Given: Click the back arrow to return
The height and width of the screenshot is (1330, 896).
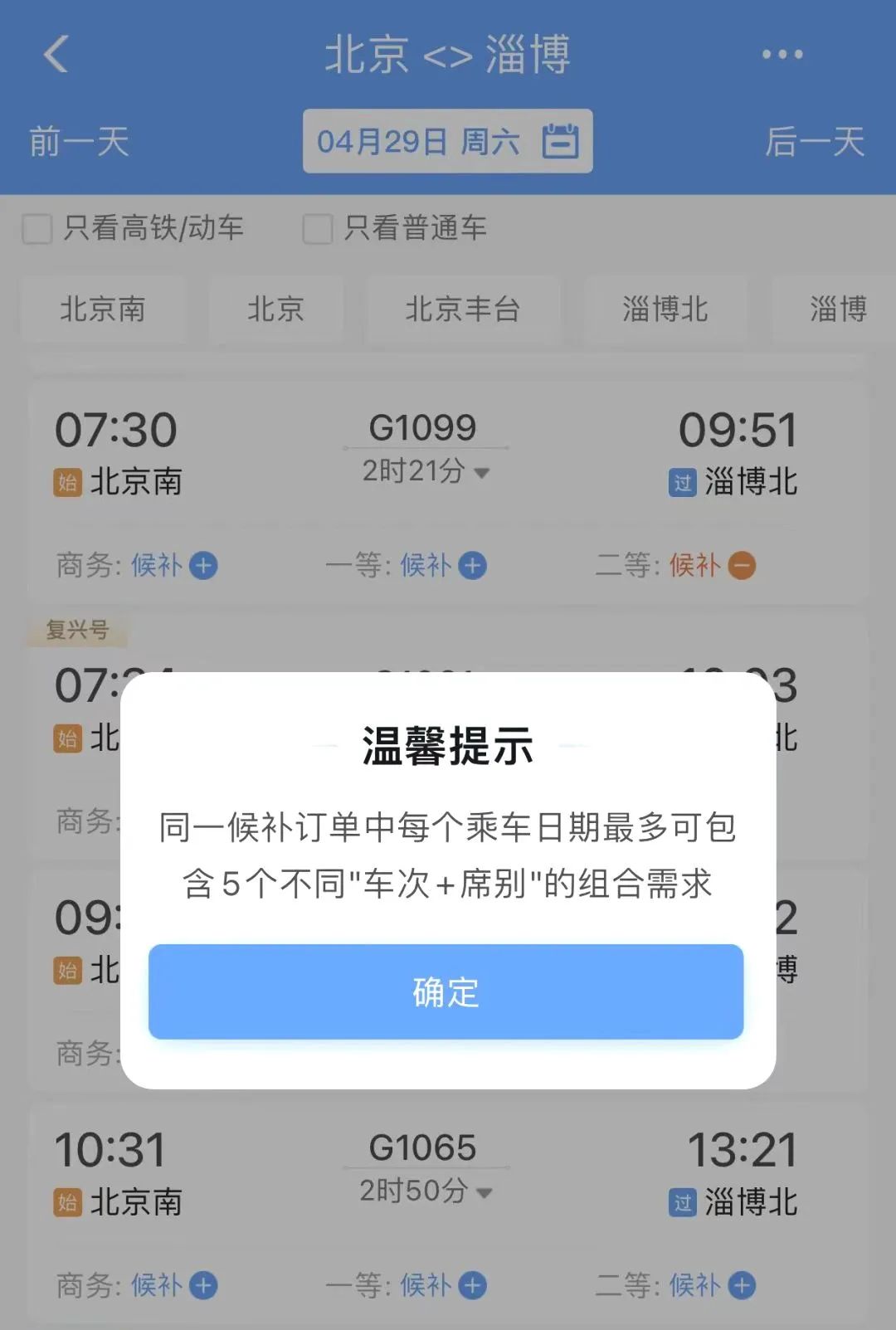Looking at the screenshot, I should pyautogui.click(x=55, y=54).
